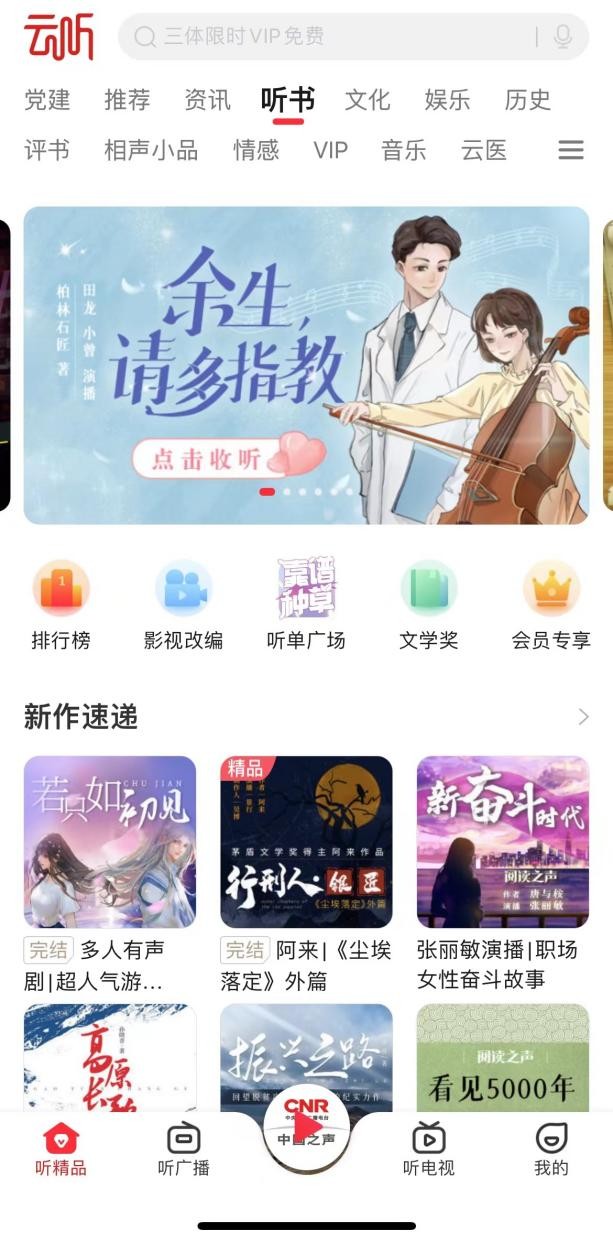Expand the 新作速递 section arrow

[x=583, y=717]
